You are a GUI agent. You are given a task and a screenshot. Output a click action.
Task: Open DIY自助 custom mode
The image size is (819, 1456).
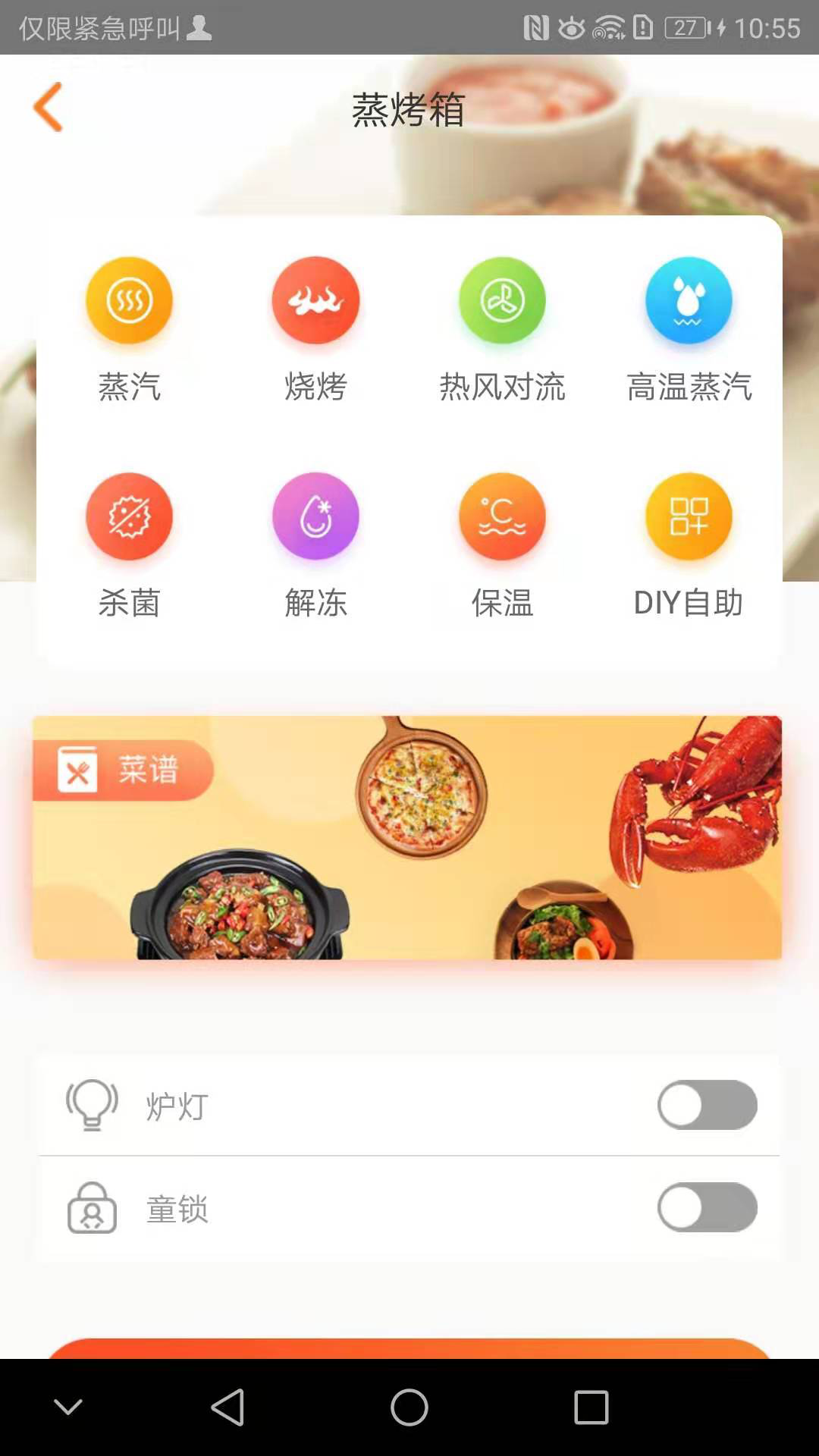pyautogui.click(x=689, y=516)
